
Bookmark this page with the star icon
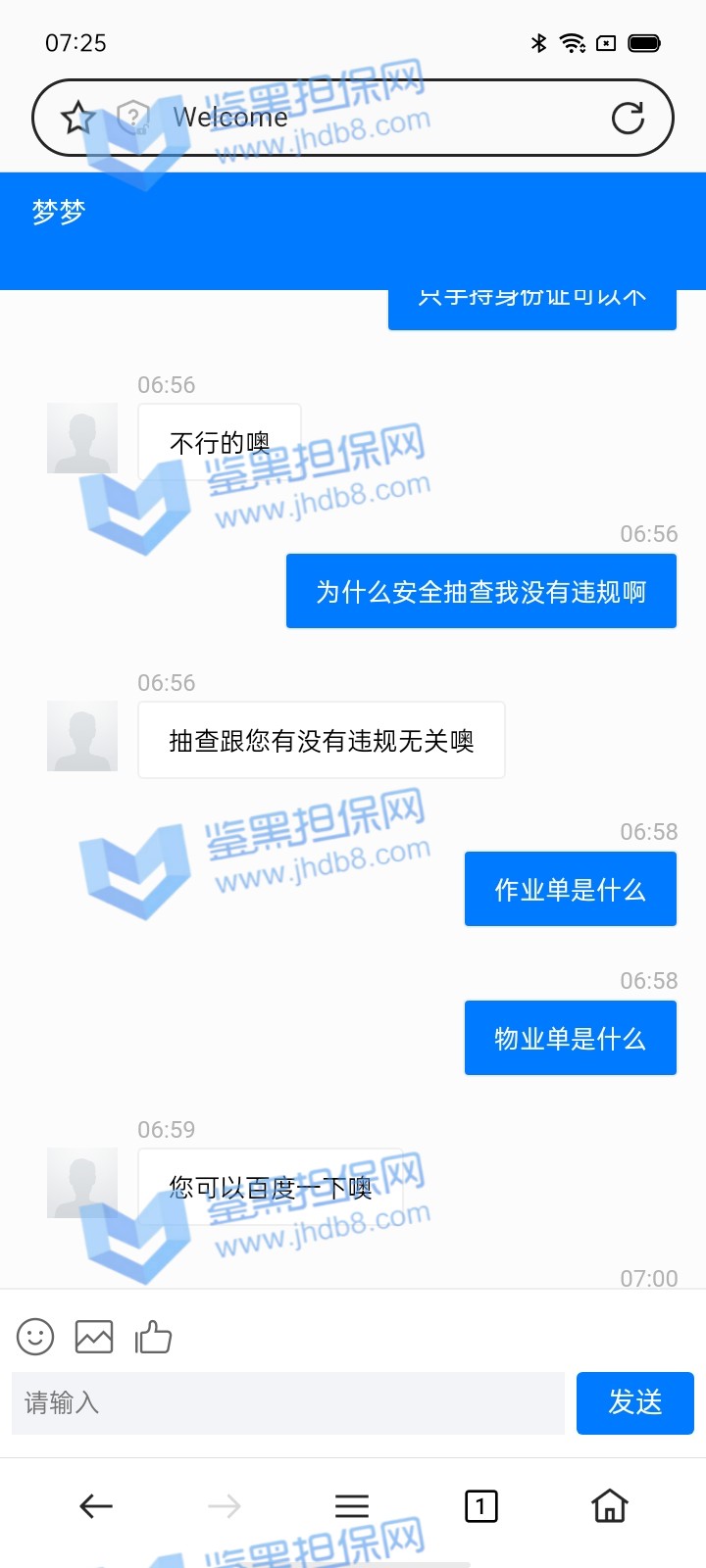point(77,119)
